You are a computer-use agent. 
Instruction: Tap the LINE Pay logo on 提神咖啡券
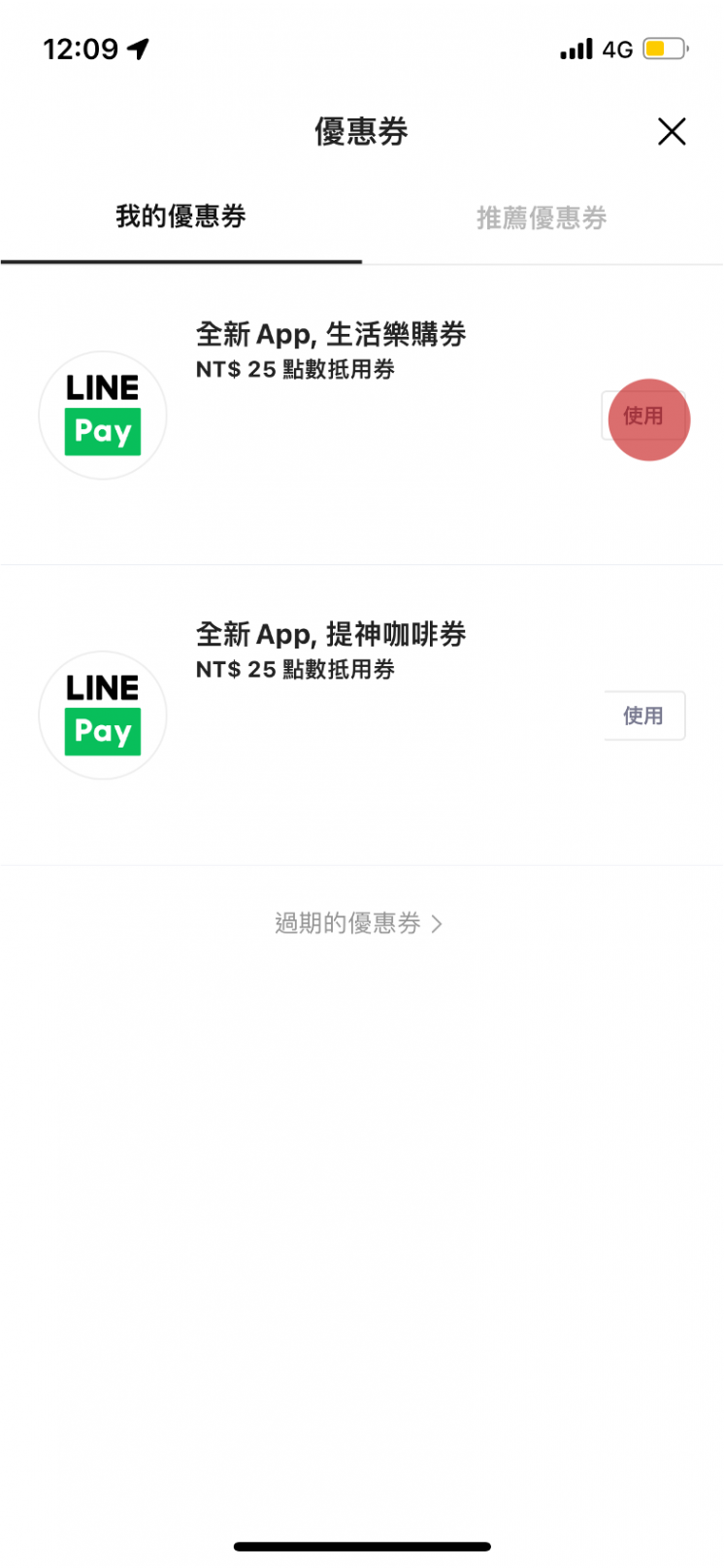(x=102, y=715)
